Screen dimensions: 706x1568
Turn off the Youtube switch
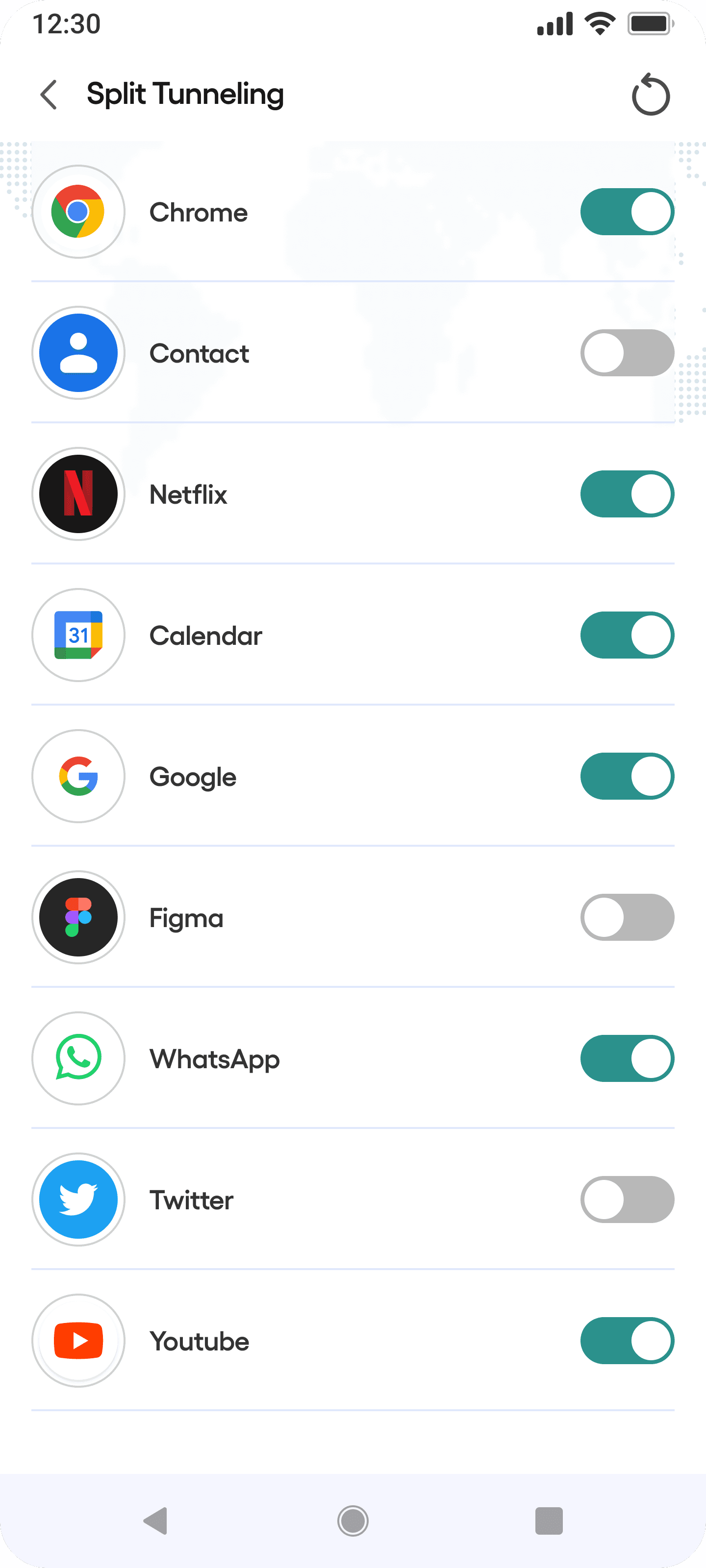coord(627,1340)
